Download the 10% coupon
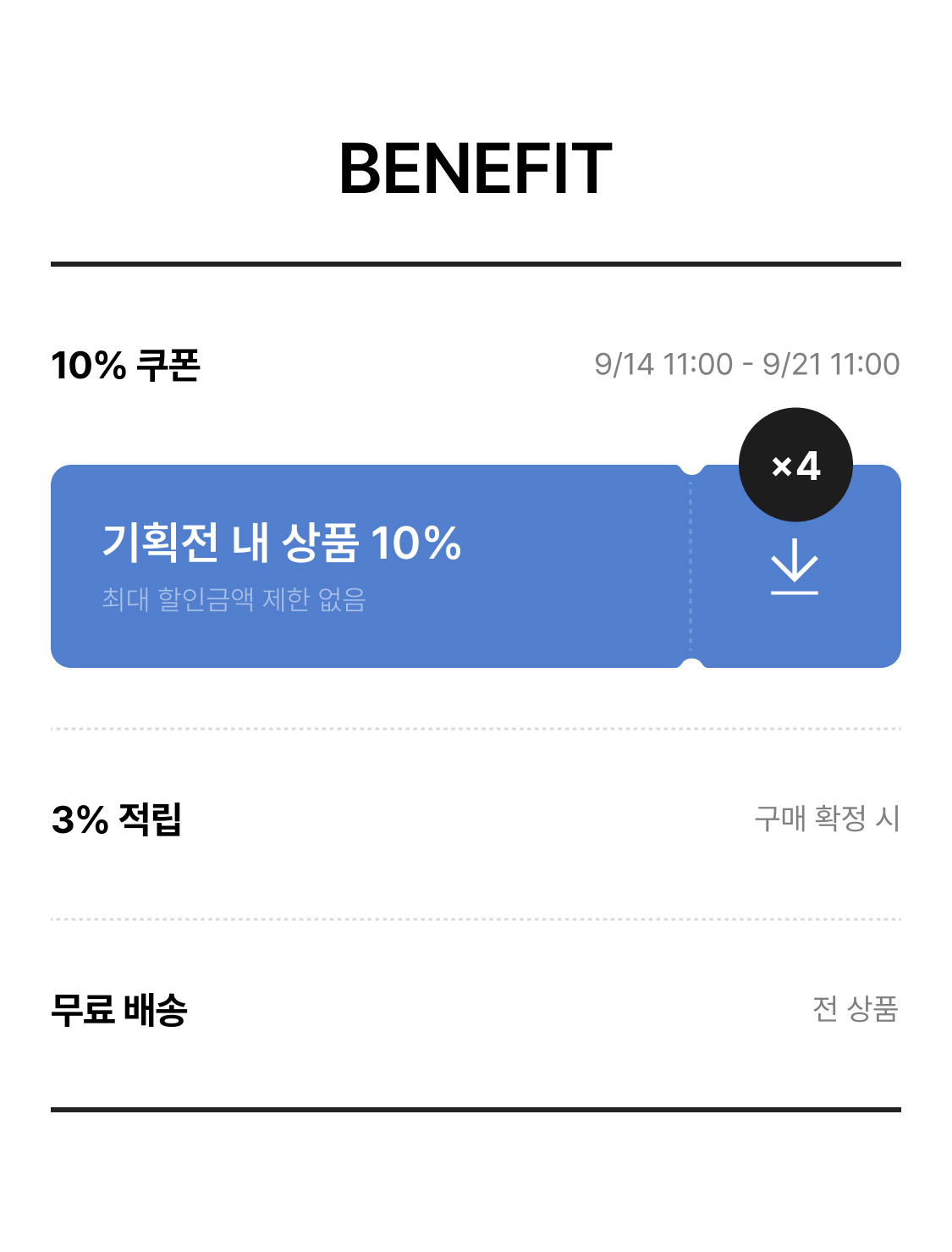This screenshot has height=1252, width=952. click(795, 566)
